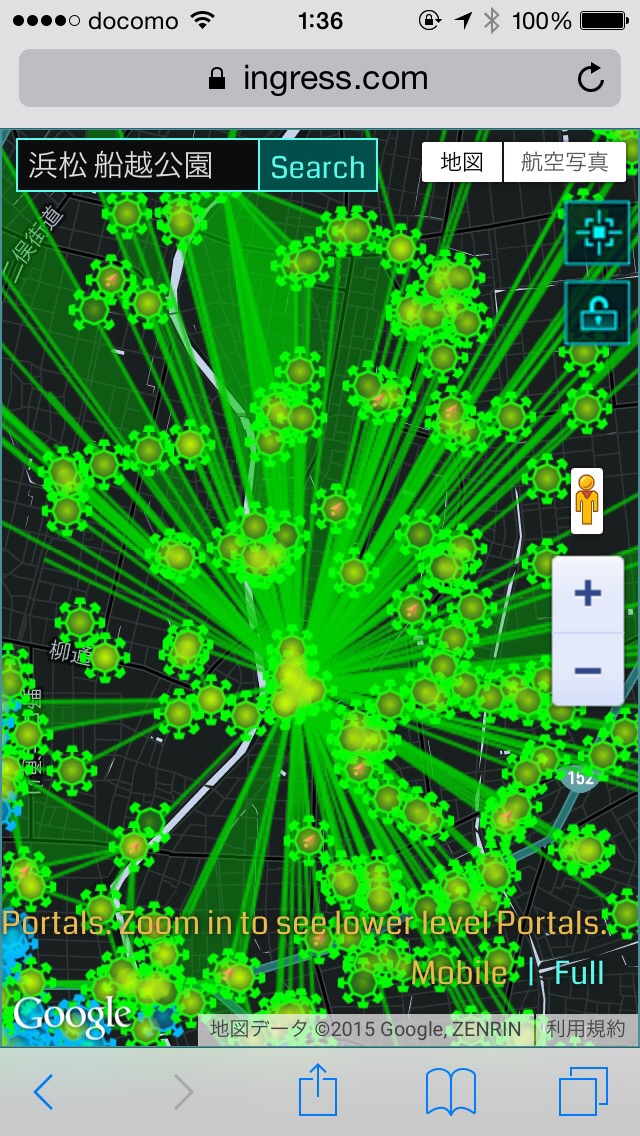Tap the ingress.com address bar
Viewport: 640px width, 1136px height.
(320, 79)
